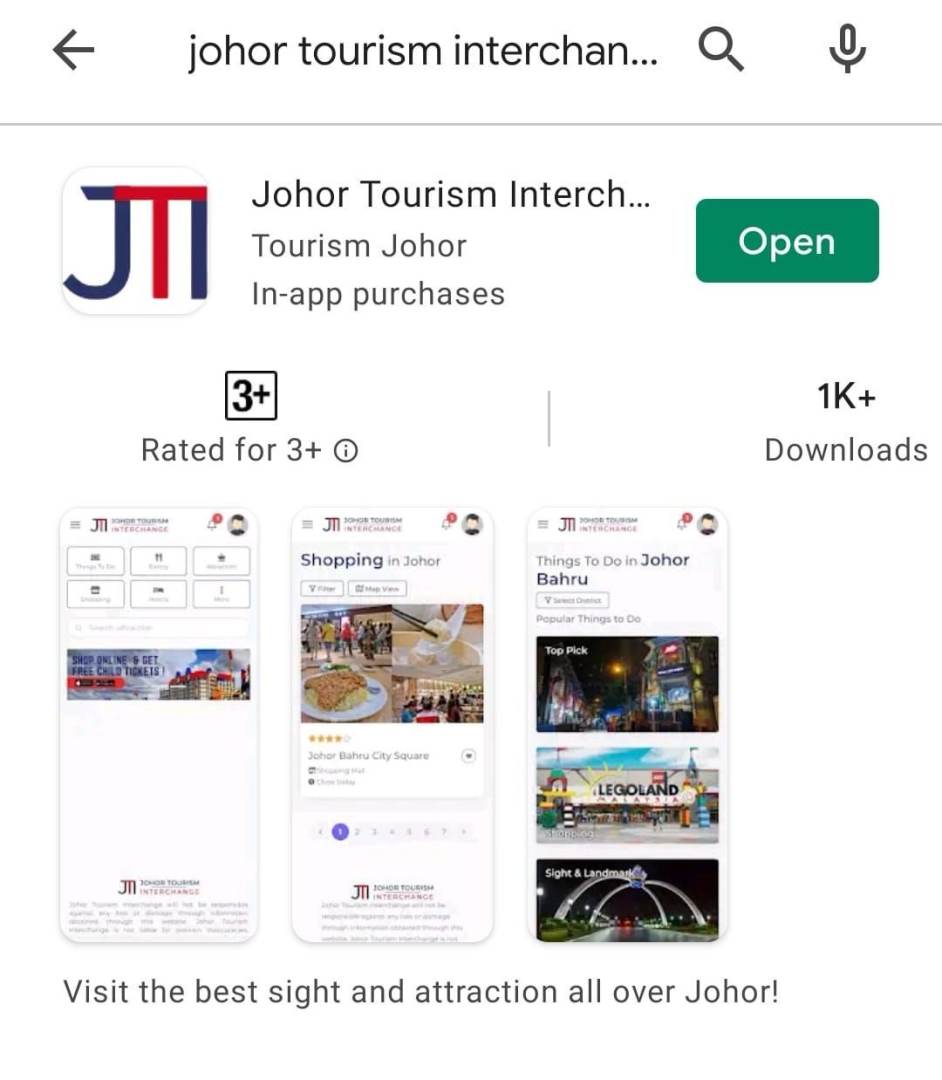Open the Shopping in Johor screenshot
942x1080 pixels.
click(392, 725)
